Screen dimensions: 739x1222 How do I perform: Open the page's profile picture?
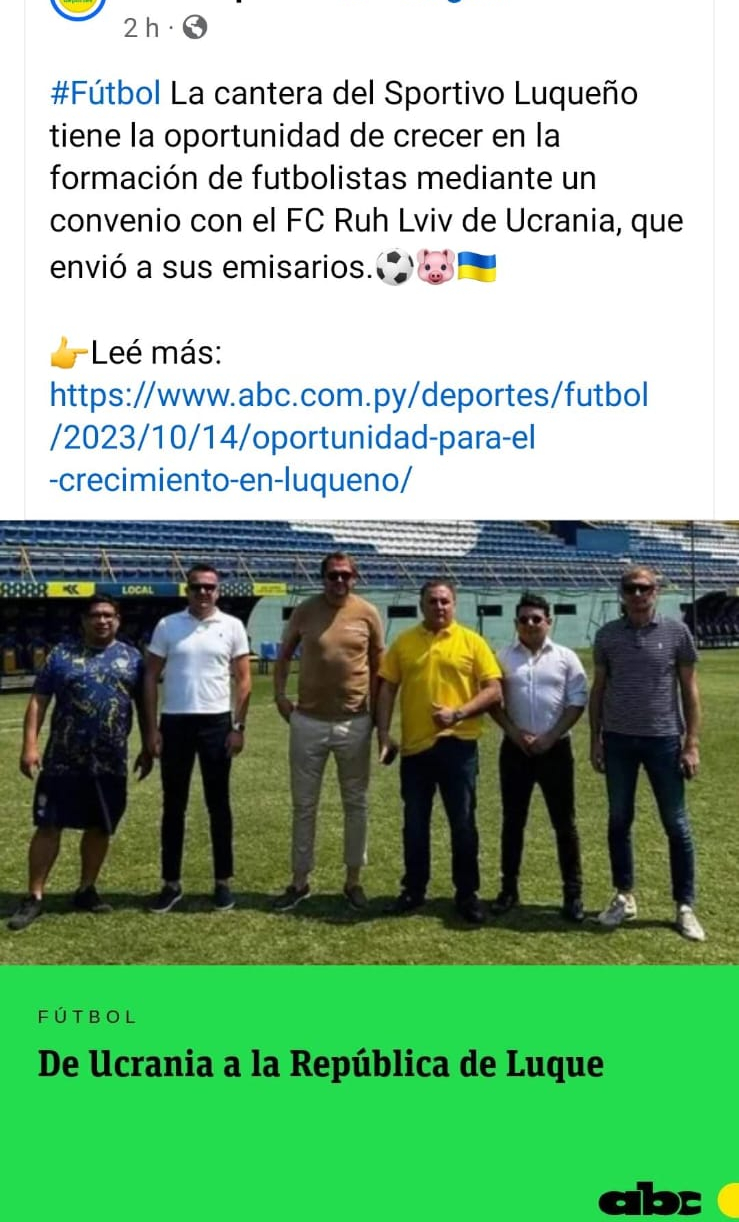(77, 9)
